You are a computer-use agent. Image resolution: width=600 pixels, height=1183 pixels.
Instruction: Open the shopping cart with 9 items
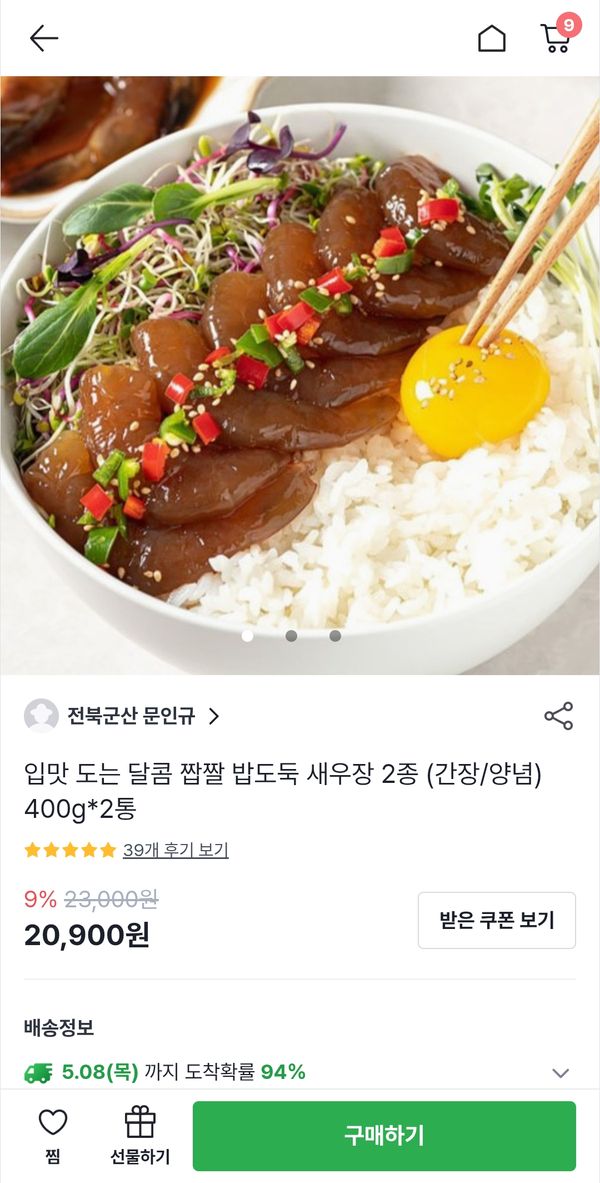click(x=555, y=38)
